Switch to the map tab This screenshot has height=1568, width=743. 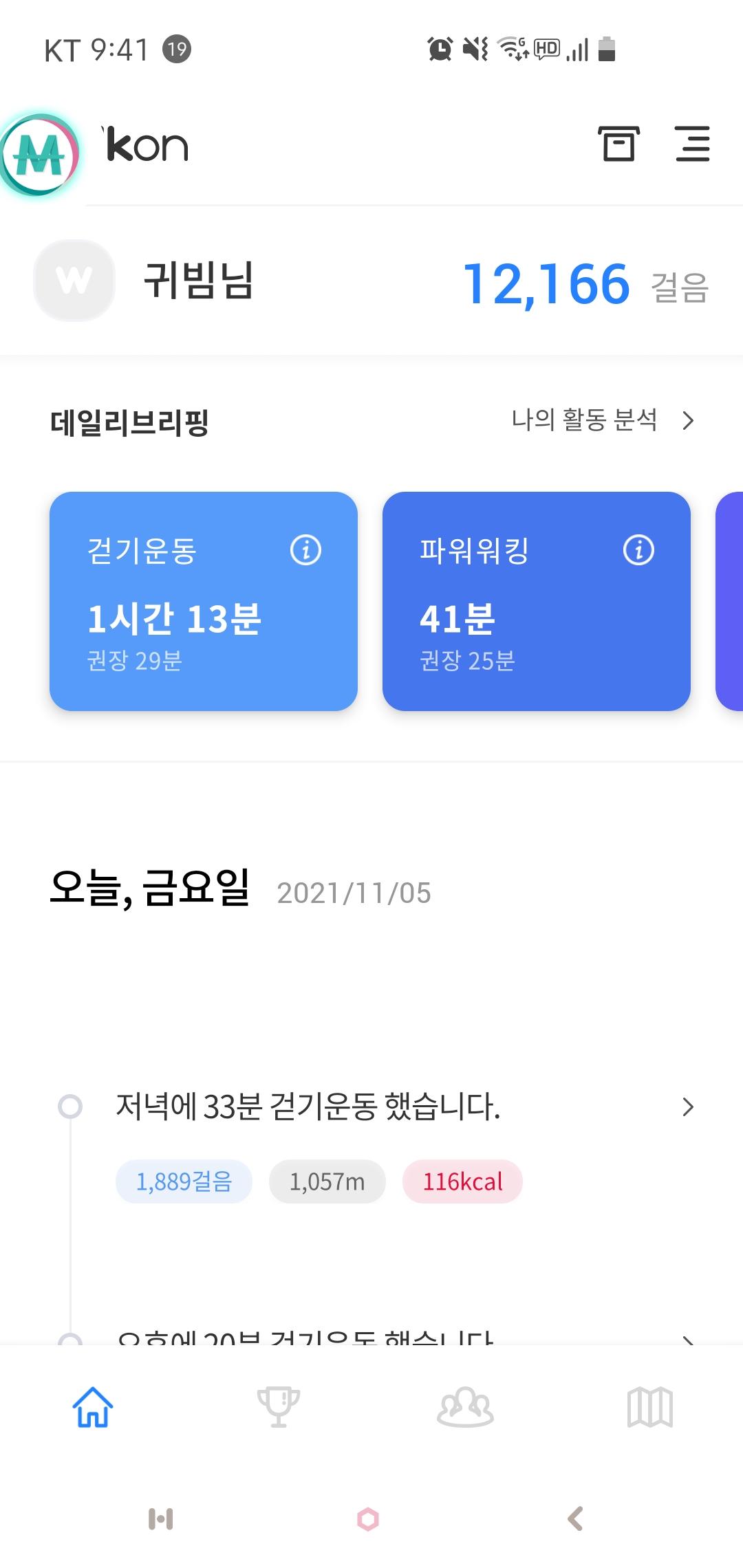click(649, 1407)
